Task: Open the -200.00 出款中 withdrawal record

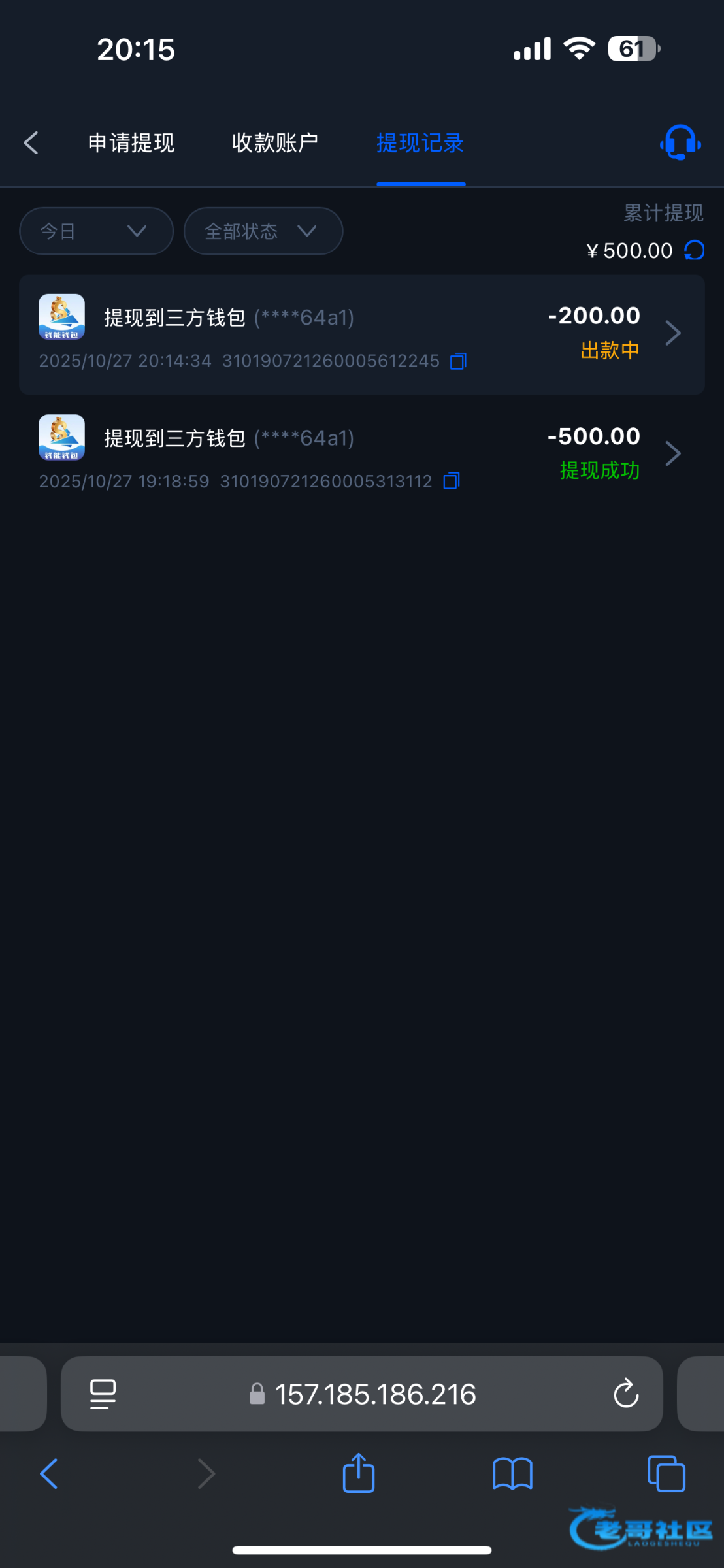Action: coord(362,335)
